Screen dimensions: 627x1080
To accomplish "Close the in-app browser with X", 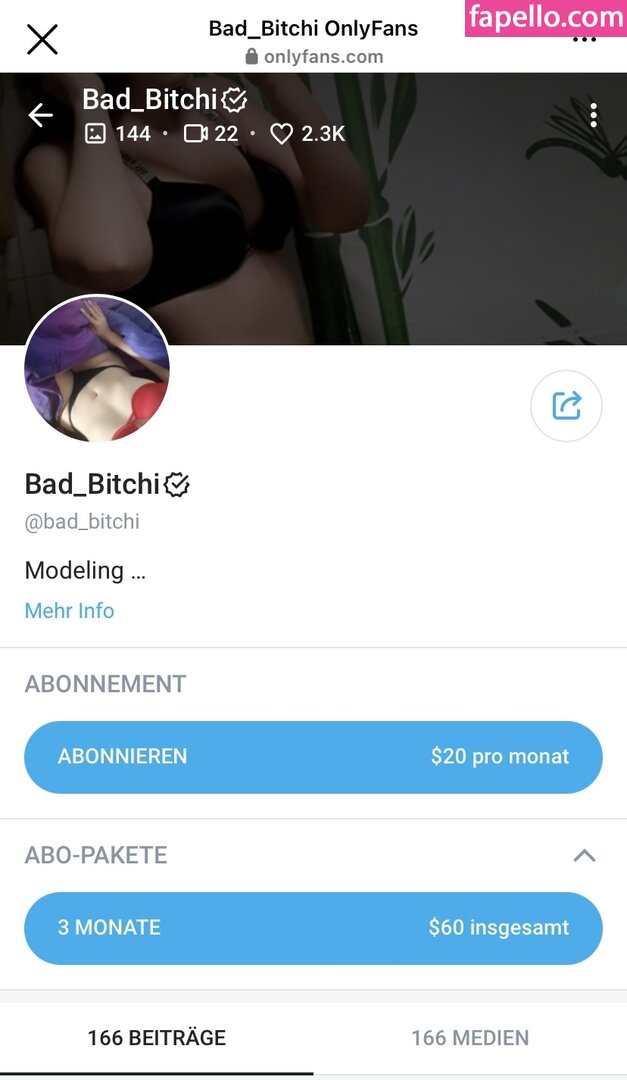I will tap(42, 39).
